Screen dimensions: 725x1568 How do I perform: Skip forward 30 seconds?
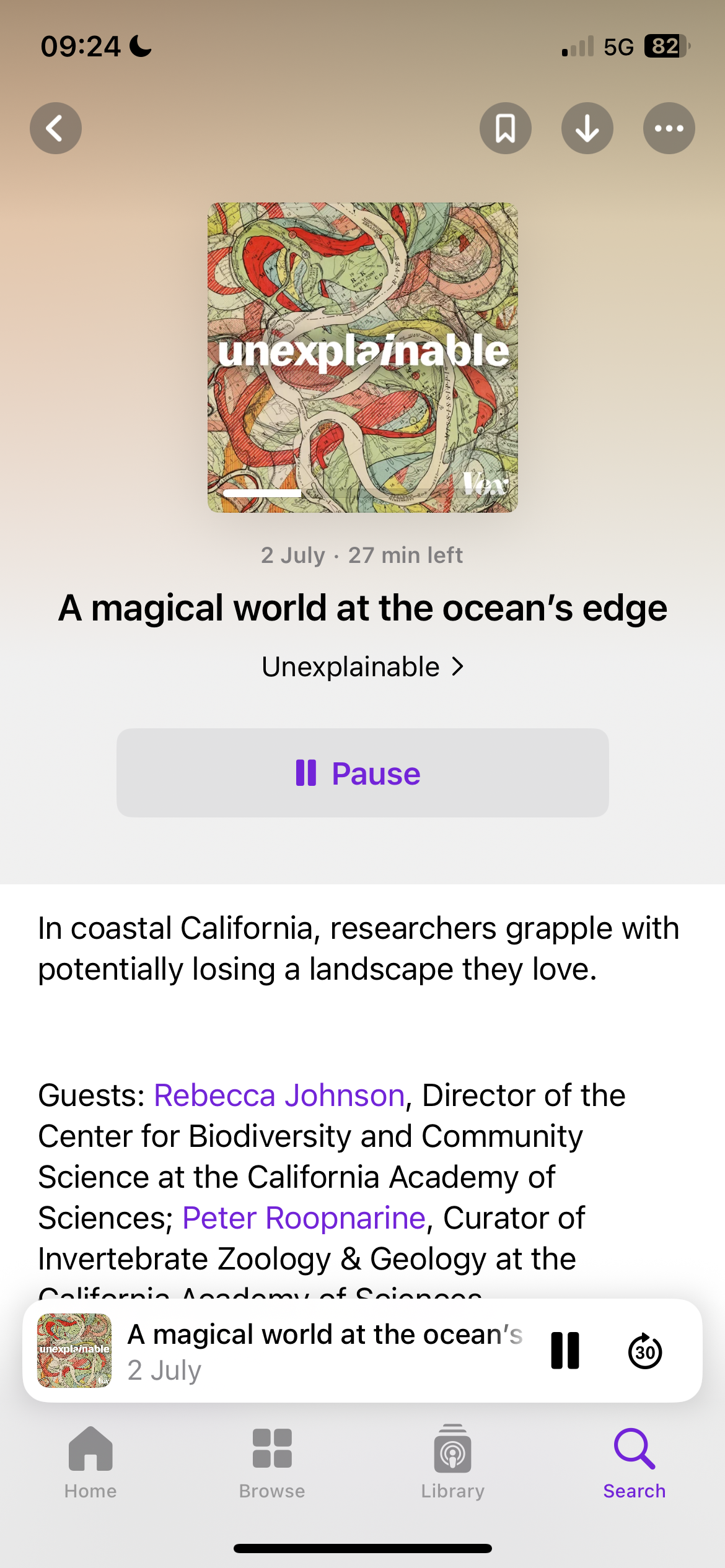pyautogui.click(x=645, y=1351)
